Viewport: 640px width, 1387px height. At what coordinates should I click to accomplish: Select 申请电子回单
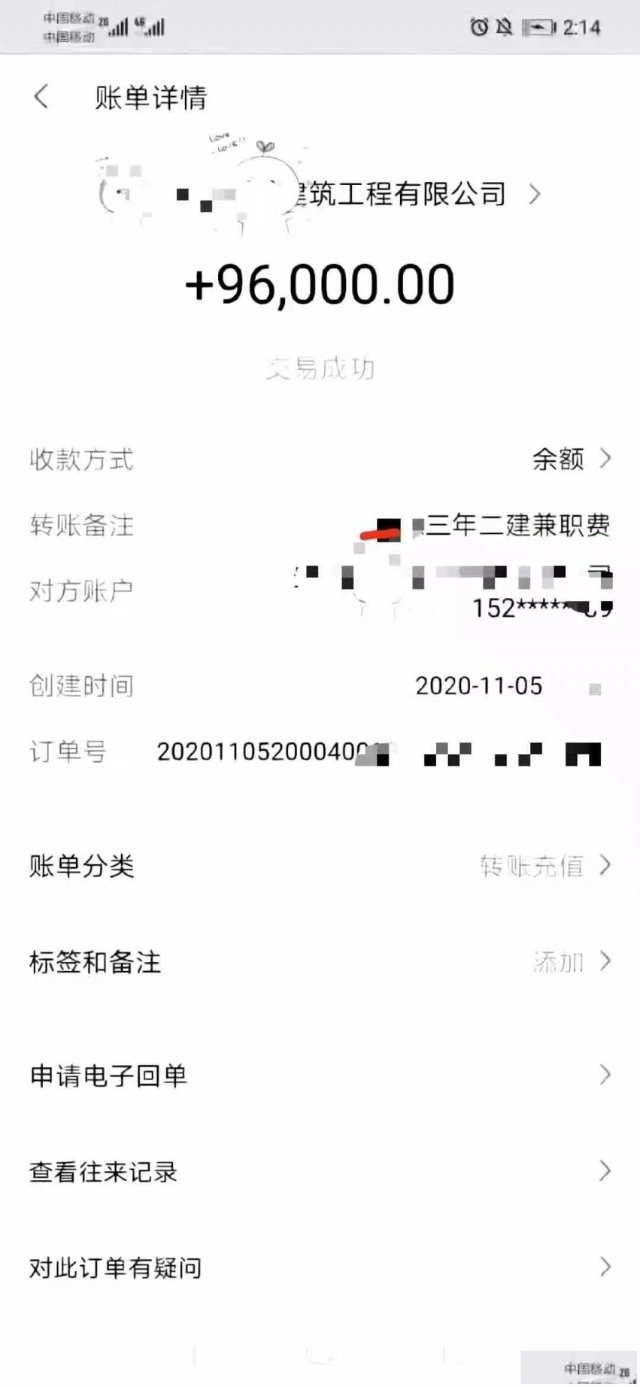[320, 1076]
